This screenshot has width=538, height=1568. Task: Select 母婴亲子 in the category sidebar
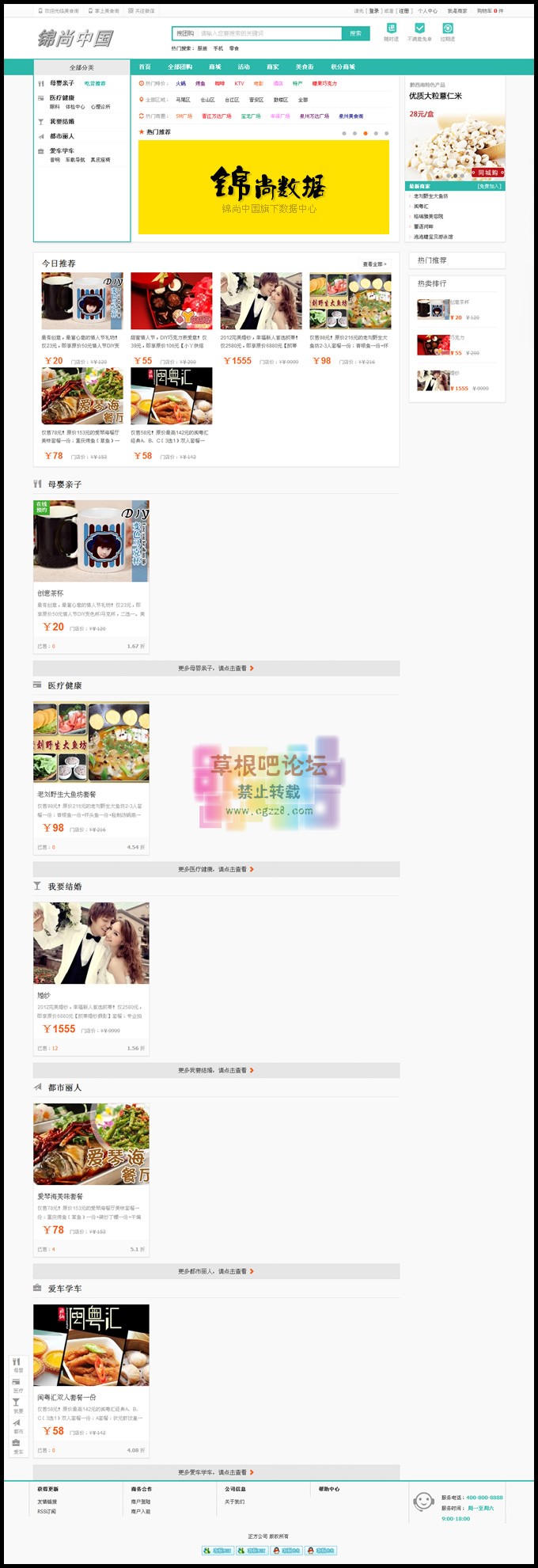coord(62,83)
